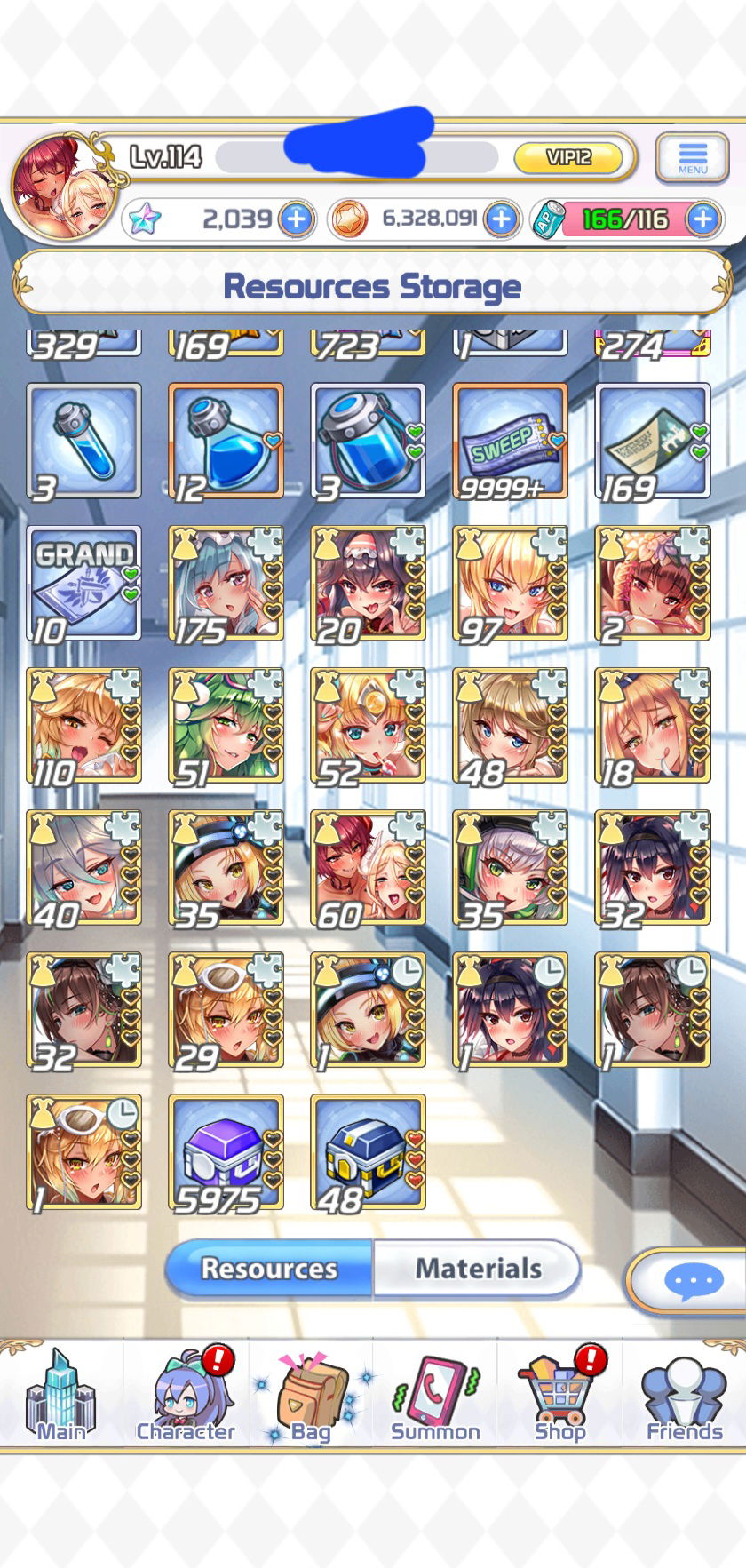The image size is (746, 1568).
Task: Open the blue chest with 48
Action: (368, 1152)
